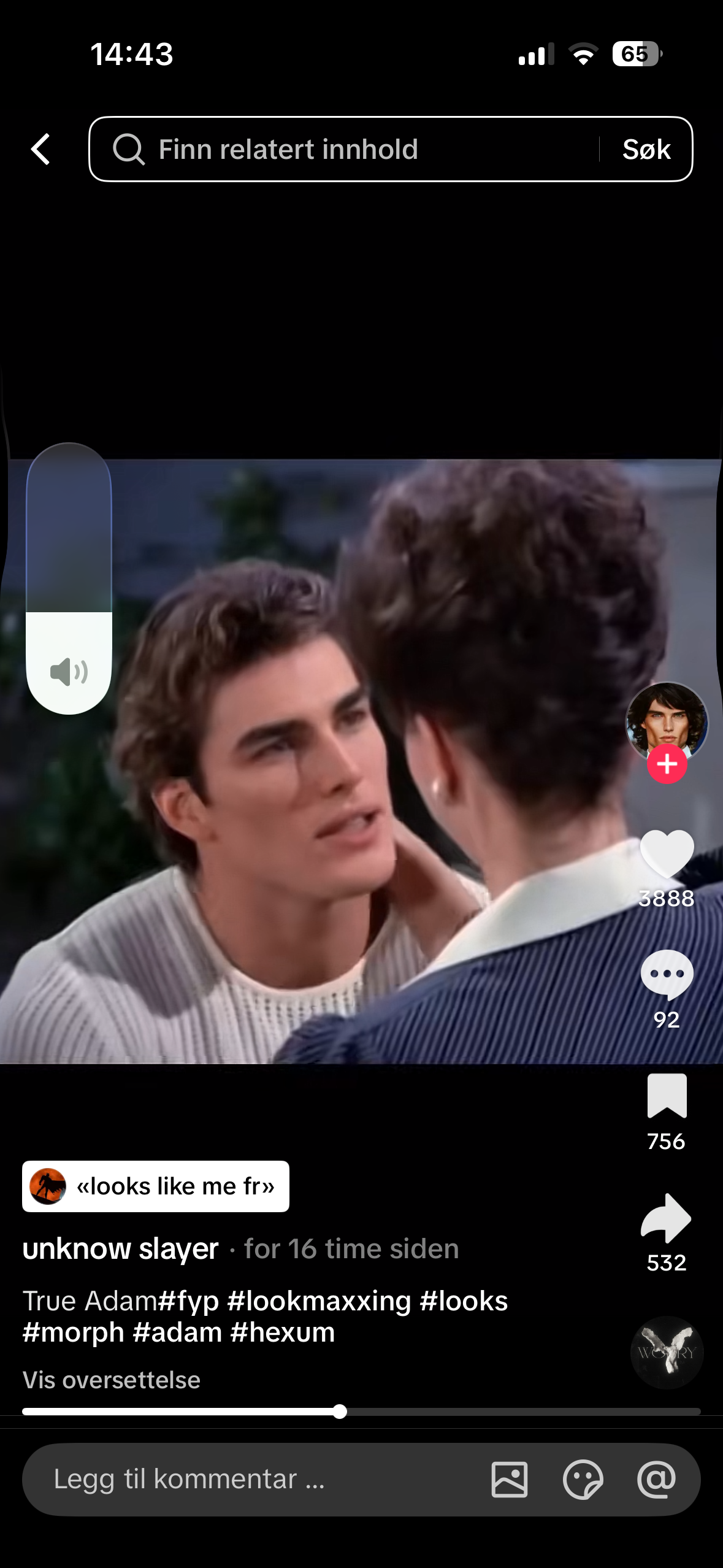Tap 'Legg til kommentar' comment field
Viewport: 723px width, 1568px height.
(x=245, y=1479)
